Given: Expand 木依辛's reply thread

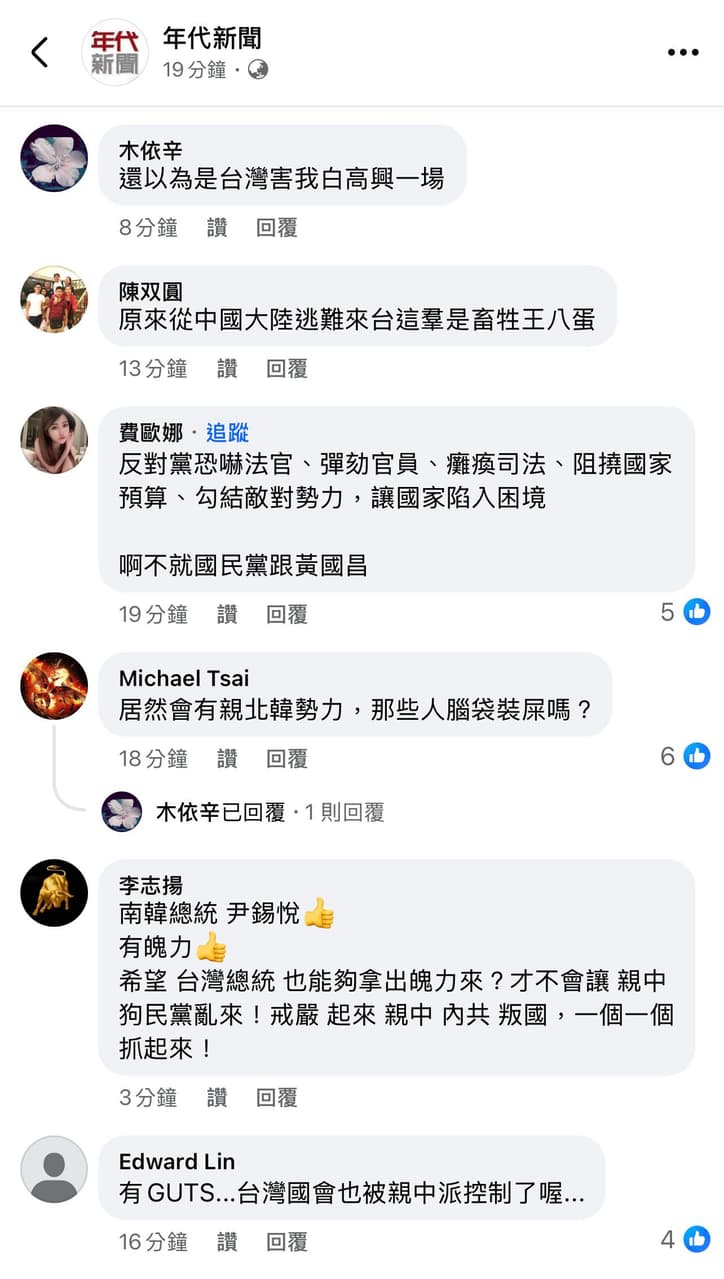Looking at the screenshot, I should (x=270, y=813).
